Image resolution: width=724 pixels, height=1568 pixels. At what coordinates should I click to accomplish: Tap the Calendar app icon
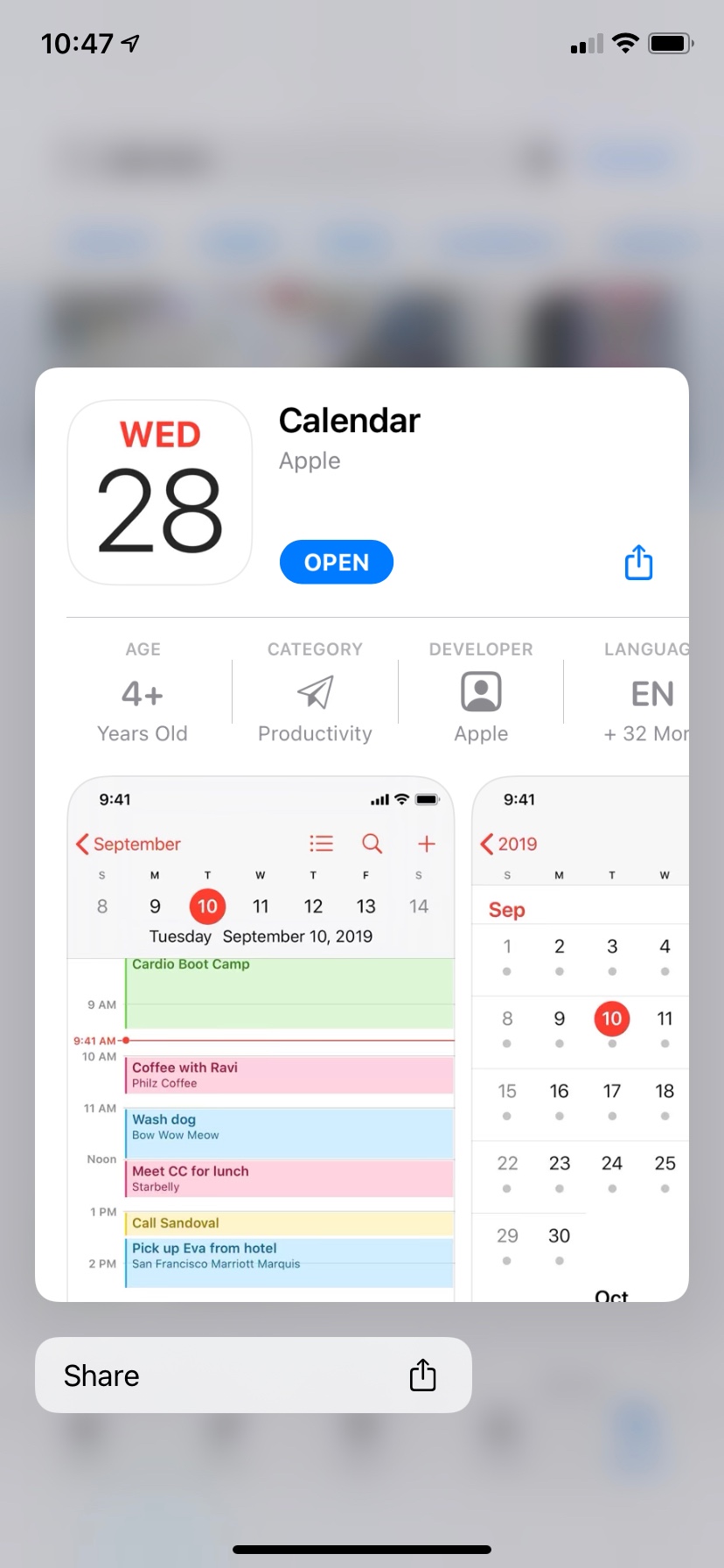160,492
